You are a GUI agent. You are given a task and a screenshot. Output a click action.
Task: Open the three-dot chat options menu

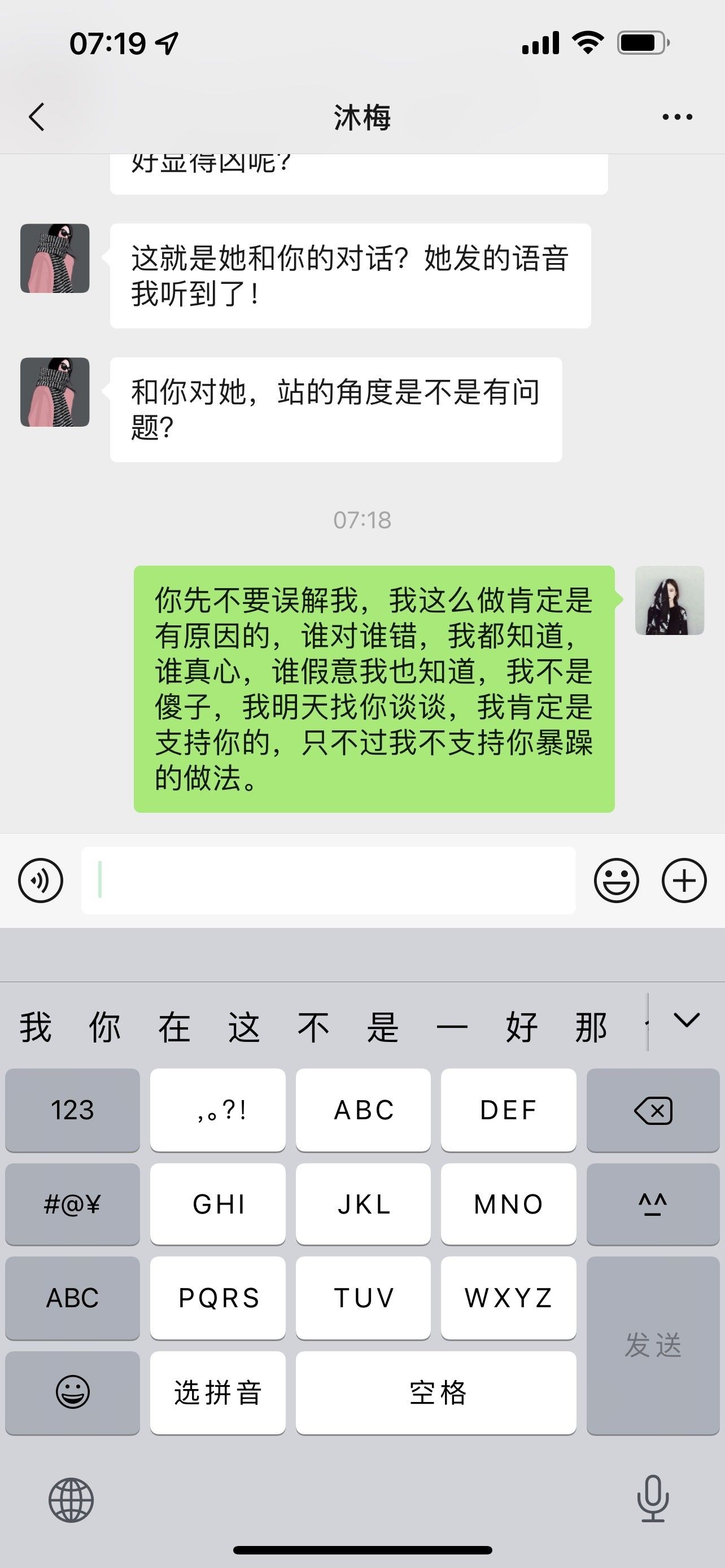point(678,117)
